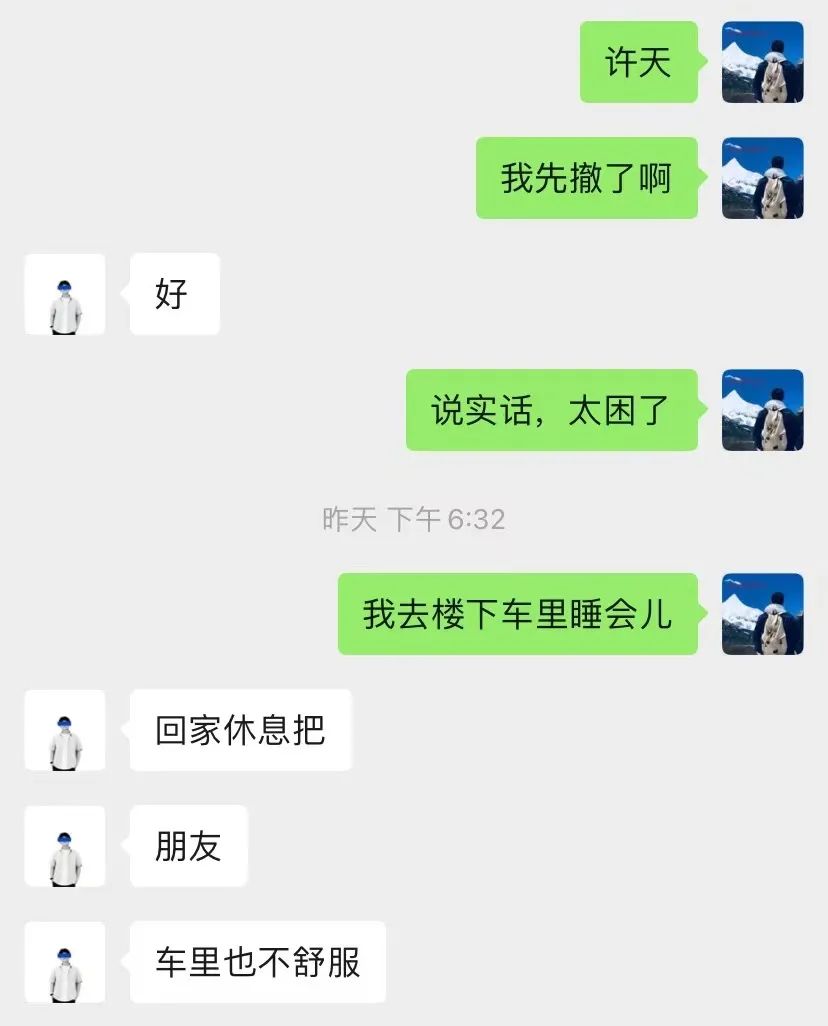Open sender's avatar beside the 许天 message

pyautogui.click(x=762, y=62)
